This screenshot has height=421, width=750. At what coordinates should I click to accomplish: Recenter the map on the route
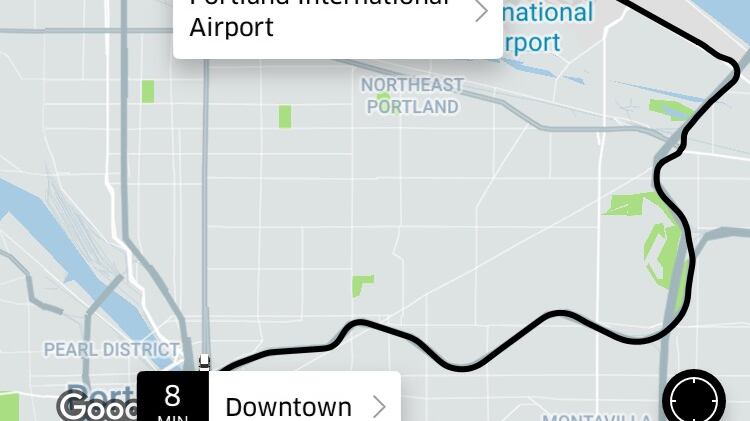[x=693, y=401]
